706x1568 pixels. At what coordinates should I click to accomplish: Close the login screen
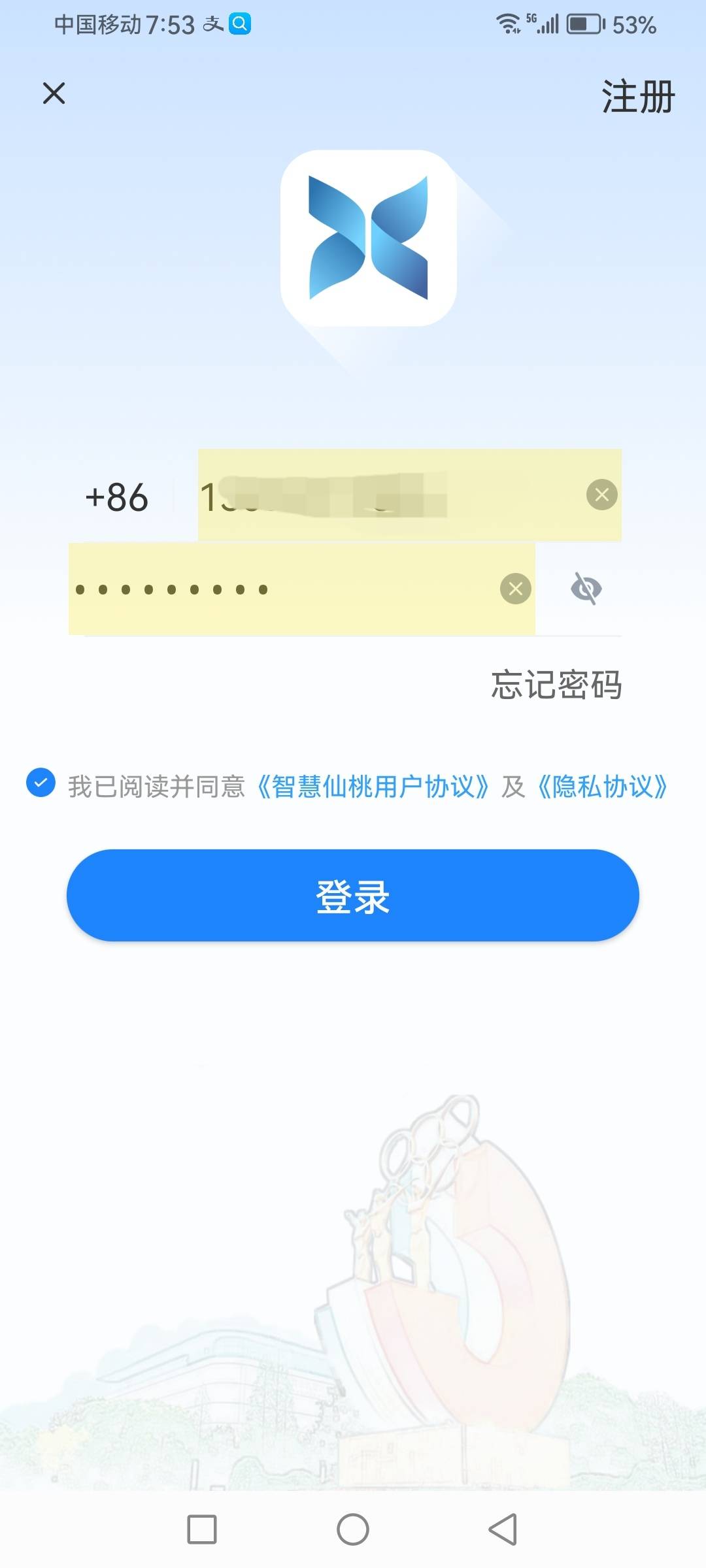coord(54,93)
